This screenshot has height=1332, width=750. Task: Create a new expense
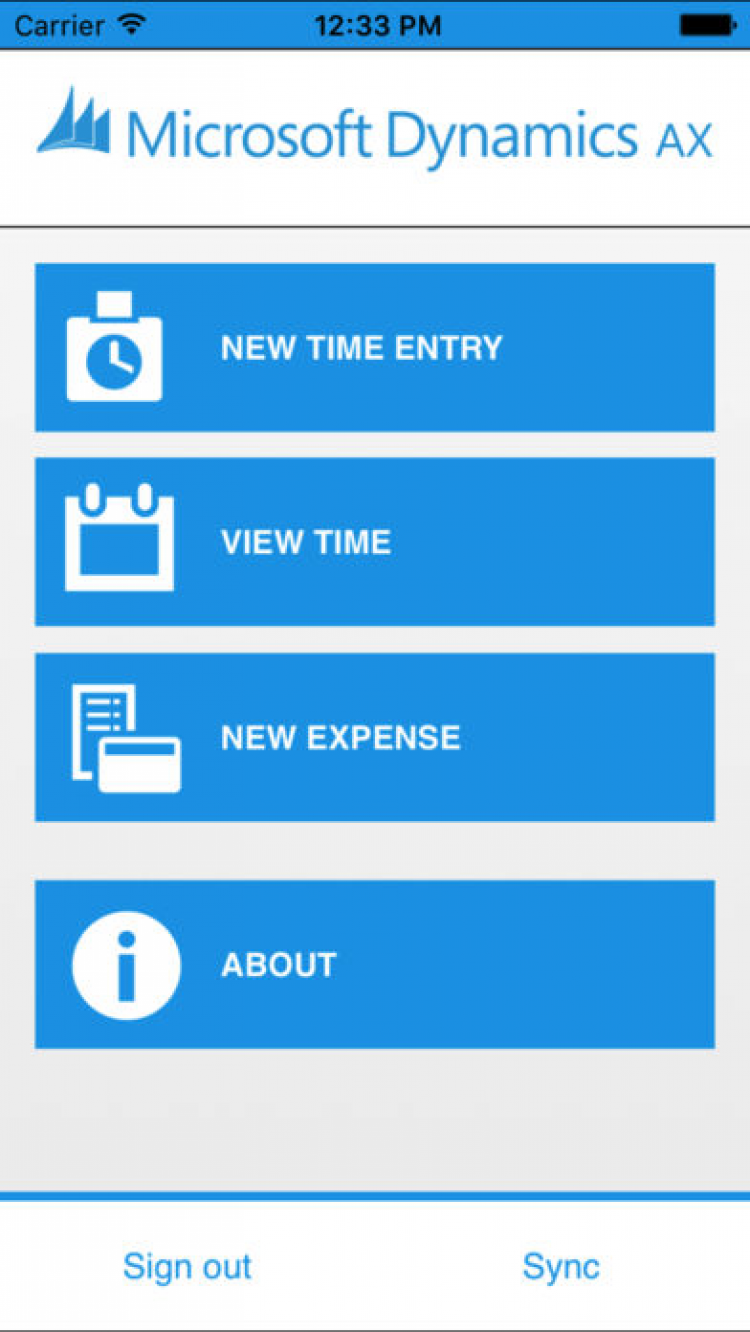(374, 737)
